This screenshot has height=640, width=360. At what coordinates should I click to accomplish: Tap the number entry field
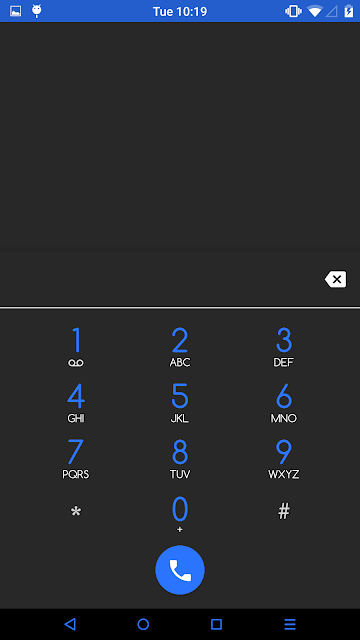[x=157, y=279]
